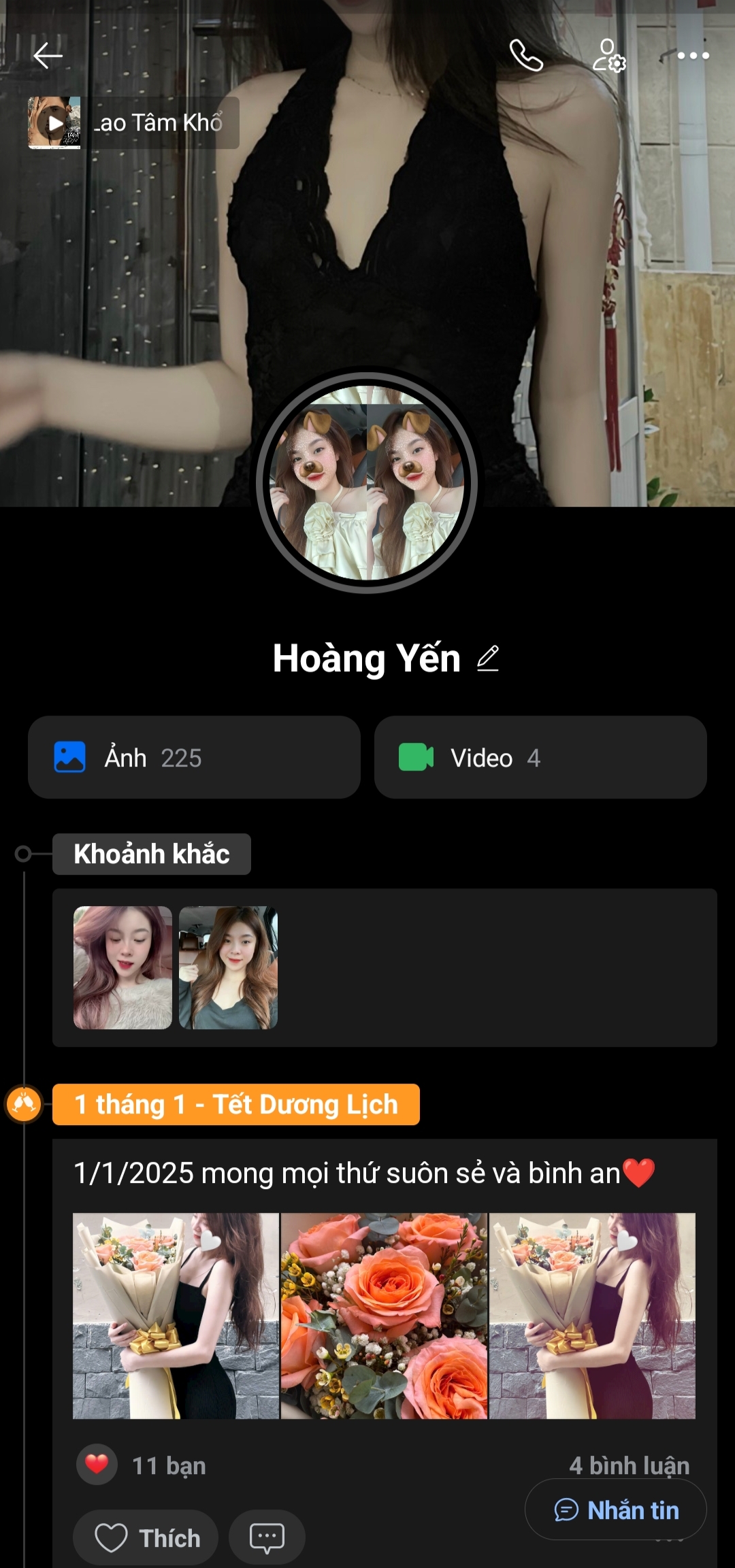View Hoàng Yến's profile avatar
Viewport: 735px width, 1568px height.
(x=367, y=482)
